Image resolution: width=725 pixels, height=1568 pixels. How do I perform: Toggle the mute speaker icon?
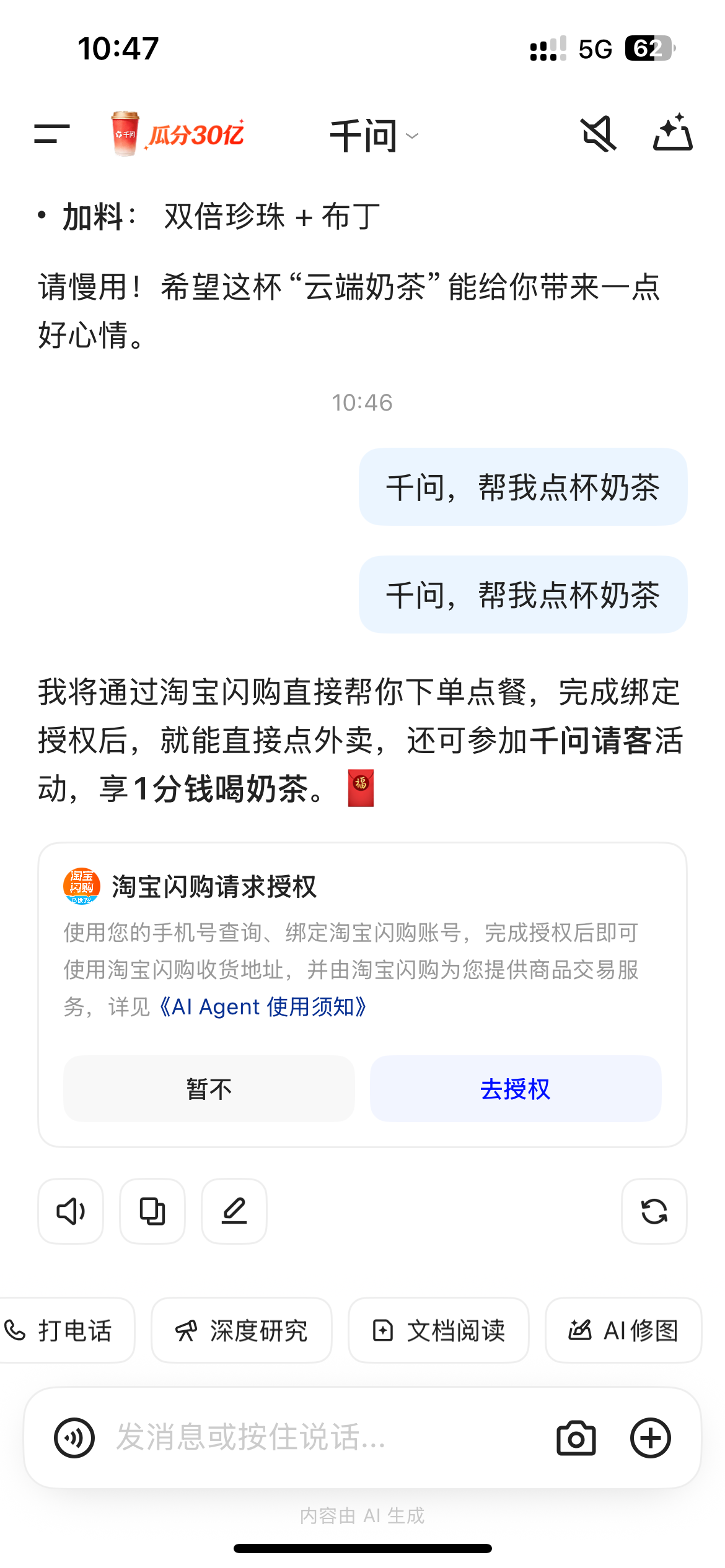[599, 133]
